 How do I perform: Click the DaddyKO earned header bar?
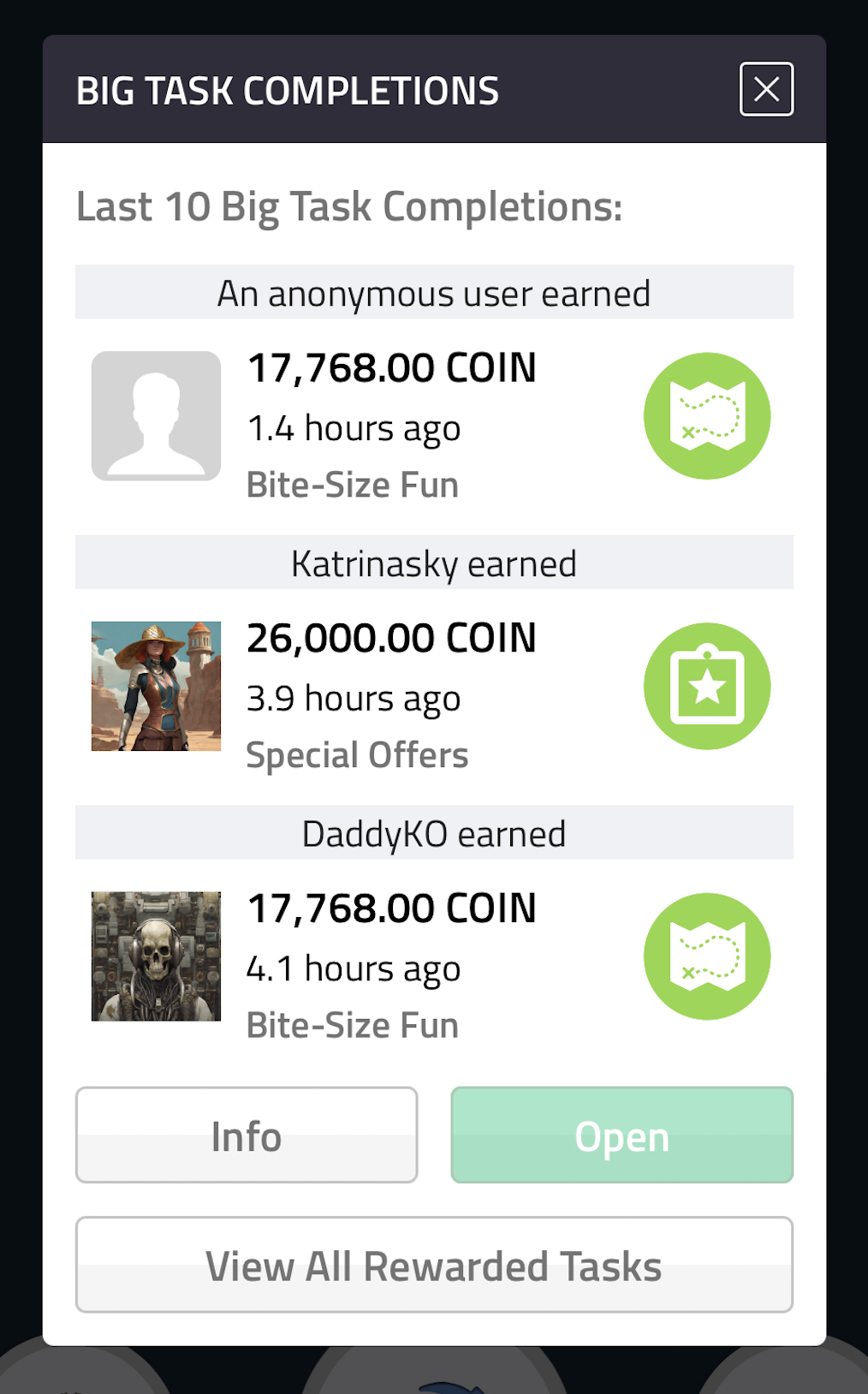(434, 831)
